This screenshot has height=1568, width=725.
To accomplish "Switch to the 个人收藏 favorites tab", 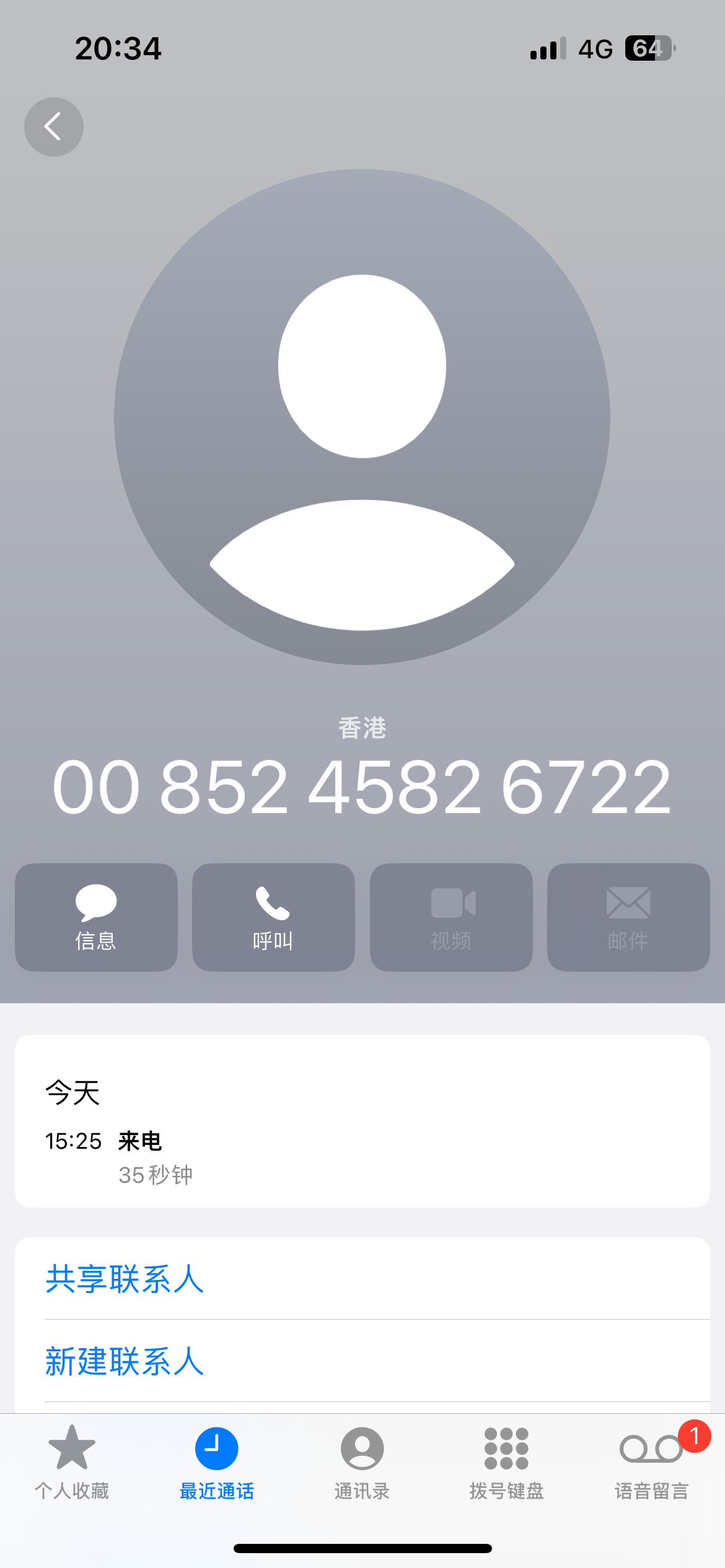I will (72, 1463).
